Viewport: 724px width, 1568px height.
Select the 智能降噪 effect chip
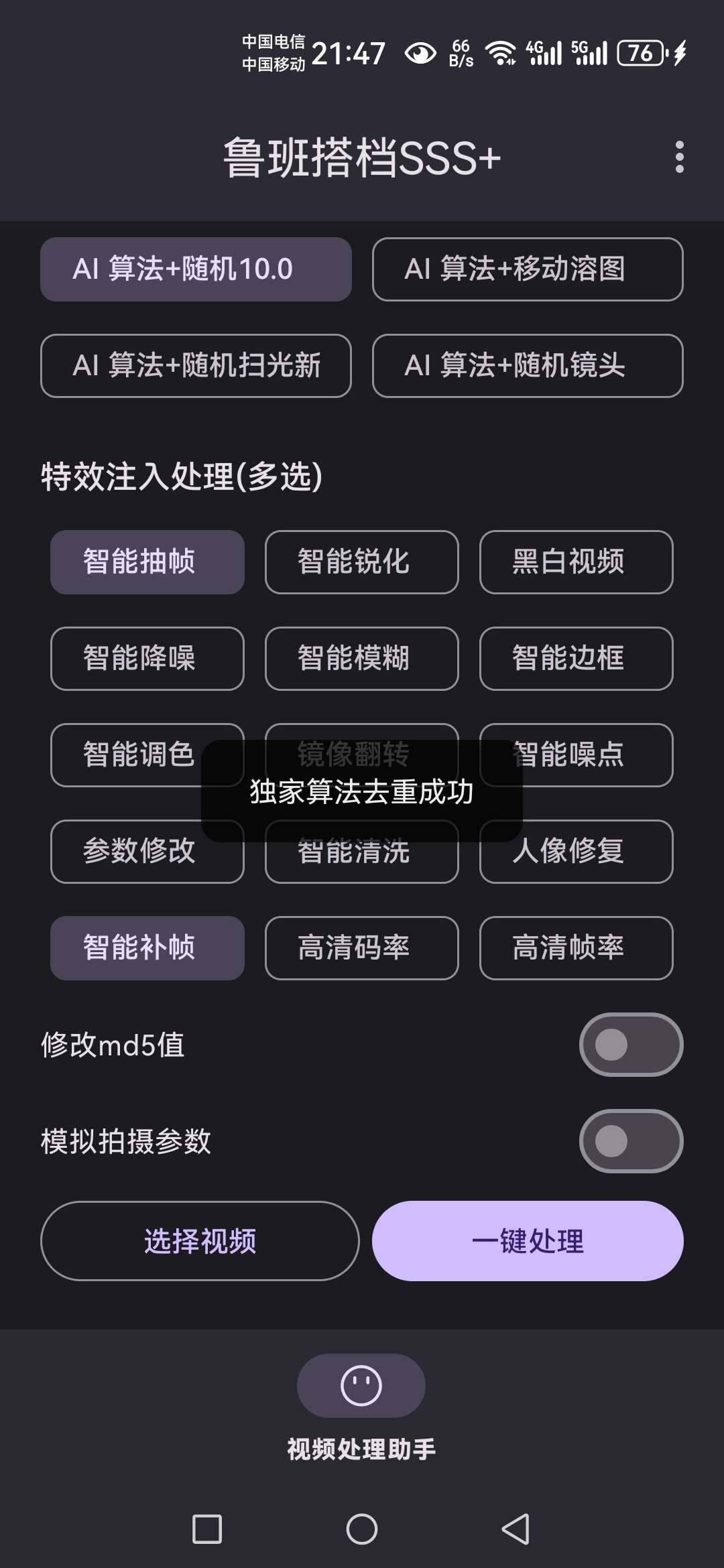click(147, 658)
